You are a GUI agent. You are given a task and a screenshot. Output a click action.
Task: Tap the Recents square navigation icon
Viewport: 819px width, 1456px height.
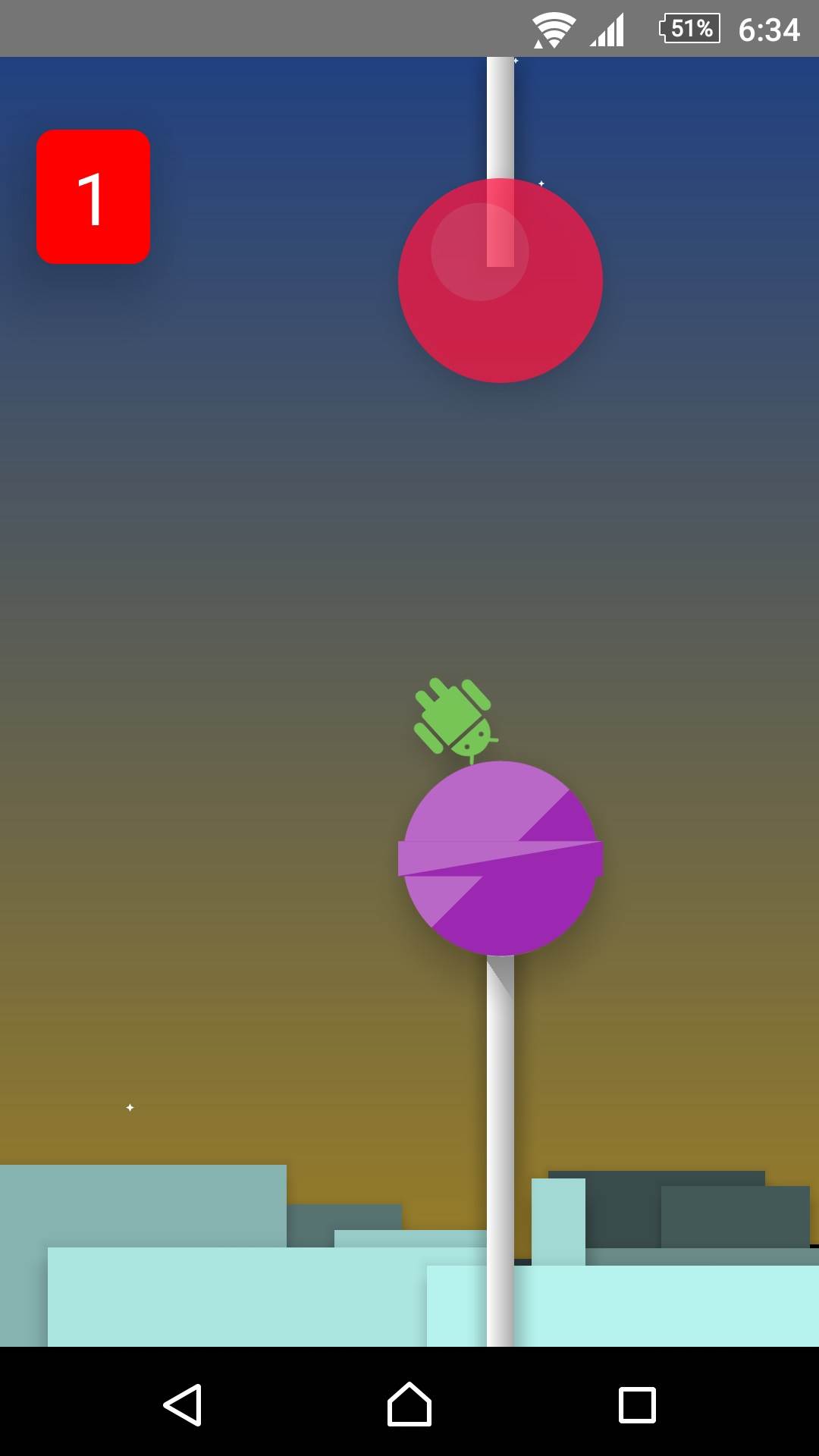coord(635,1401)
